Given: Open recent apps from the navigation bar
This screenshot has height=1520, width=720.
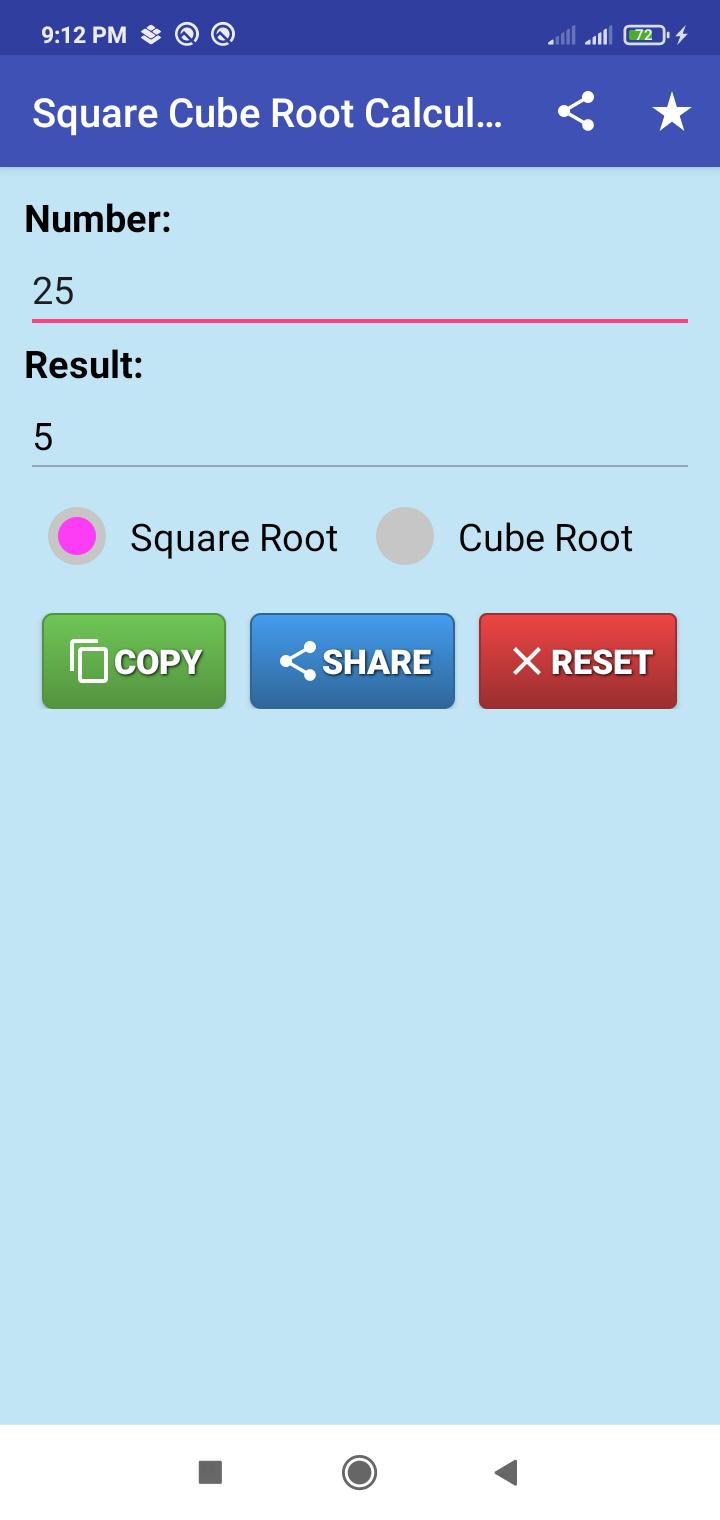Looking at the screenshot, I should coord(210,1472).
